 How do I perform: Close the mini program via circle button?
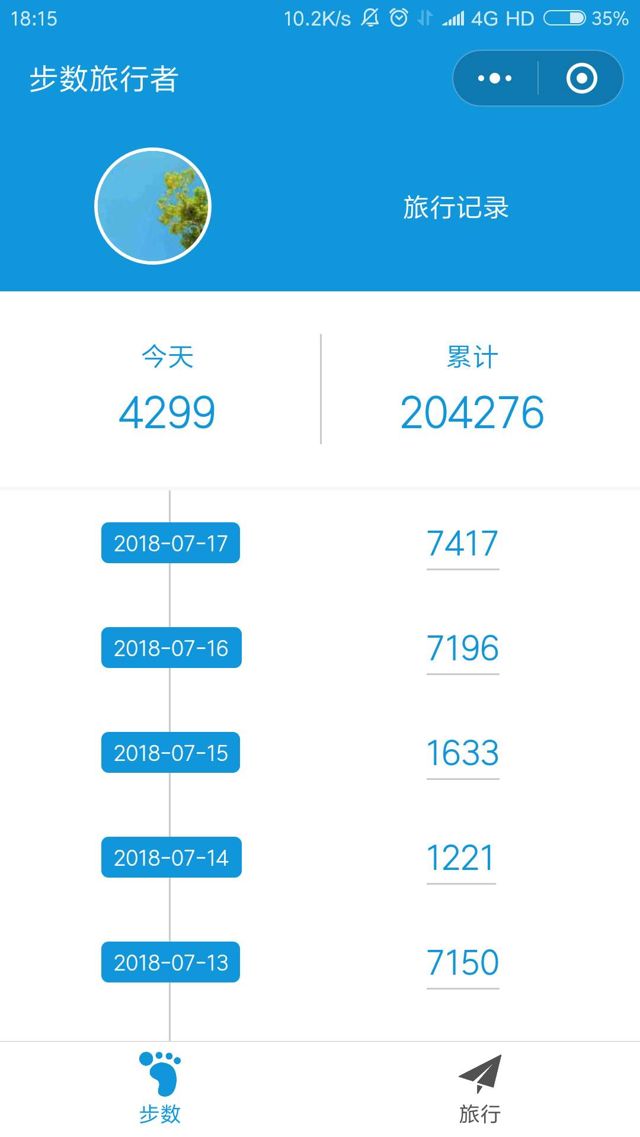tap(581, 78)
